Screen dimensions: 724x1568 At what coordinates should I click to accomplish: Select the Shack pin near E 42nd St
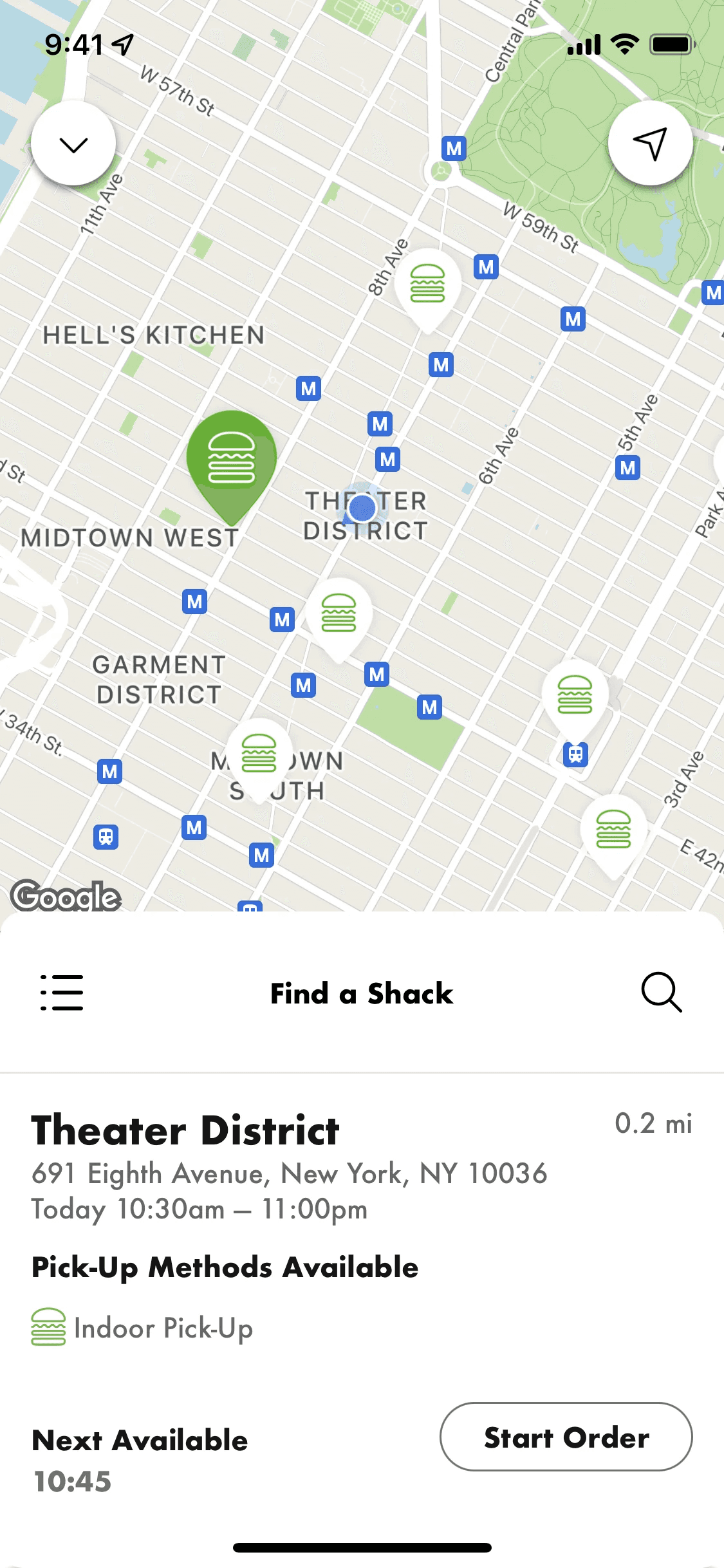613,830
